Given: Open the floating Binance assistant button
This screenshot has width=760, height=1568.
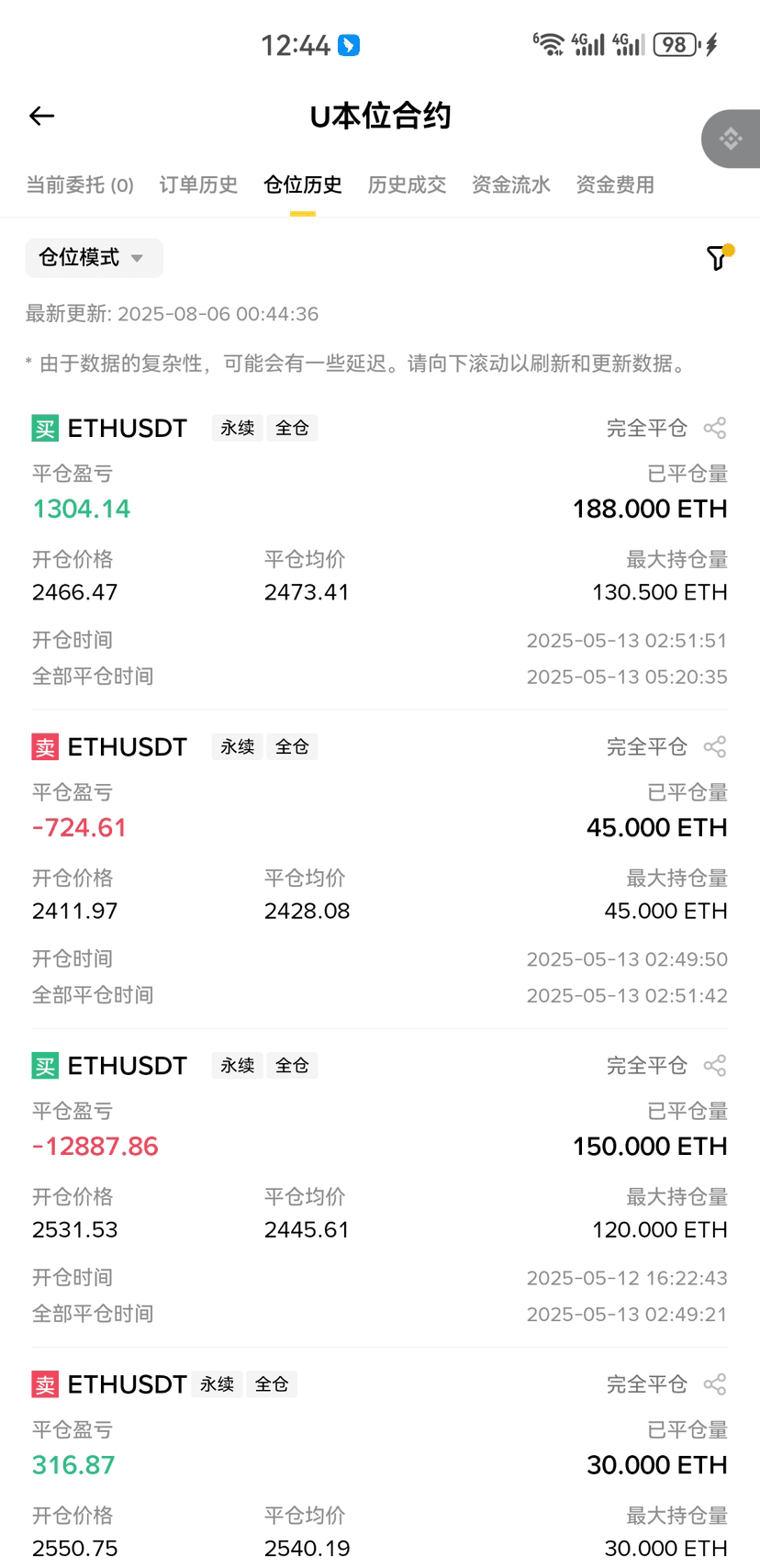Looking at the screenshot, I should [732, 139].
